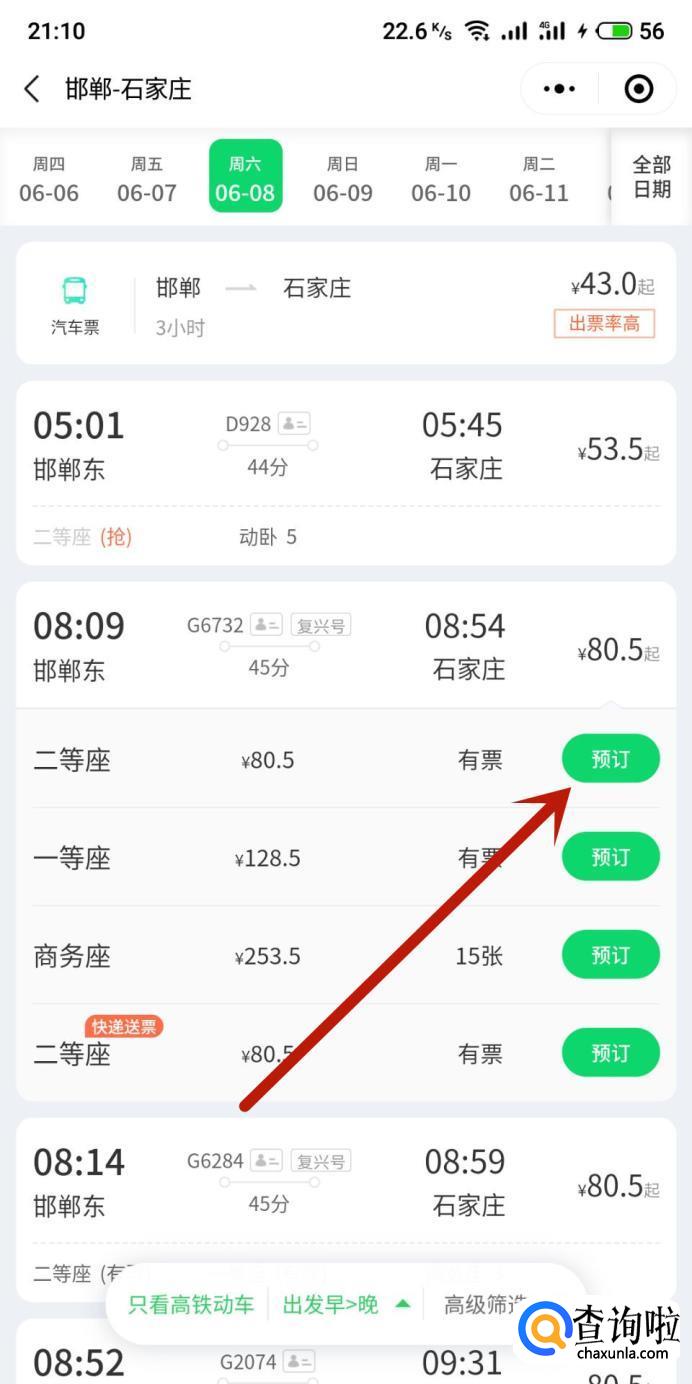Select date 周一 06-10

pyautogui.click(x=441, y=178)
